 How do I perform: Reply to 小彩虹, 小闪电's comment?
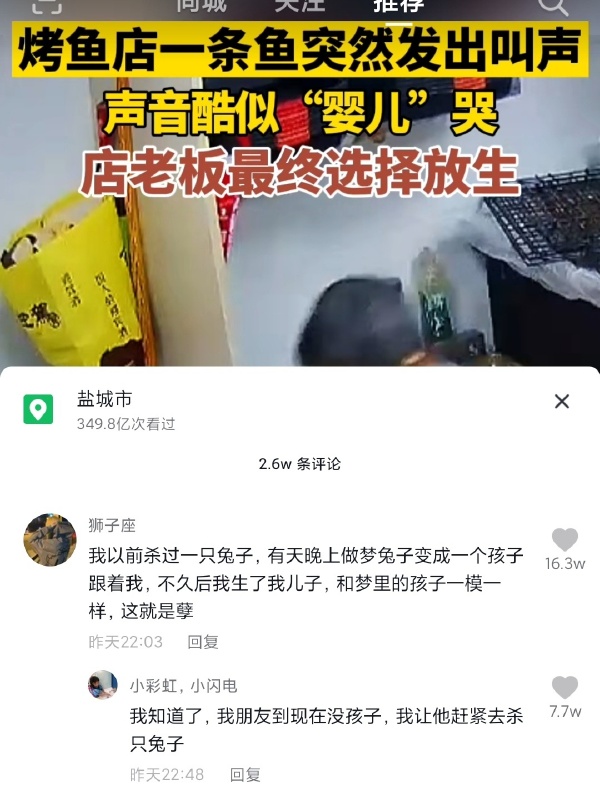pos(245,774)
